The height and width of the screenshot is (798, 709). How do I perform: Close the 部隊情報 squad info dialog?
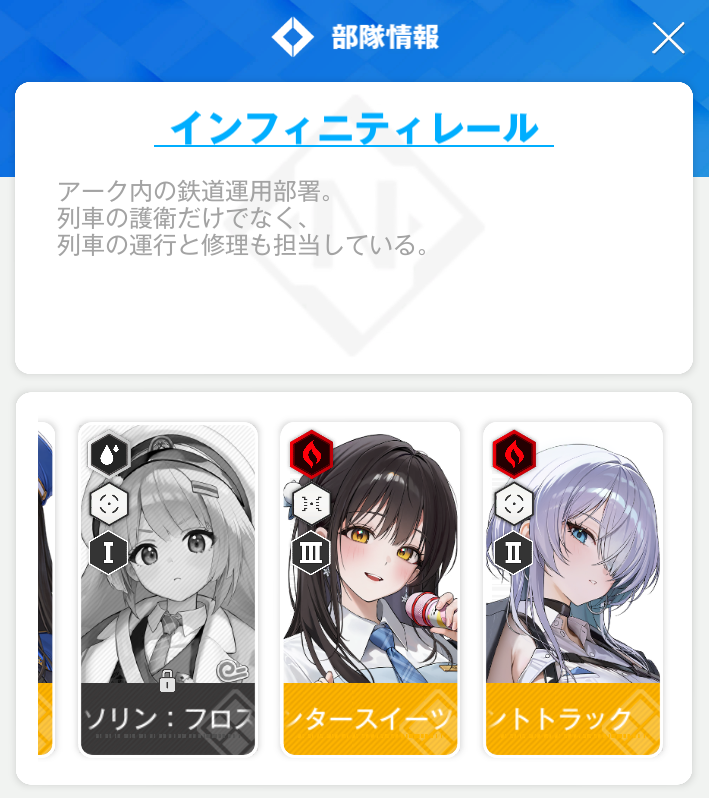click(668, 38)
